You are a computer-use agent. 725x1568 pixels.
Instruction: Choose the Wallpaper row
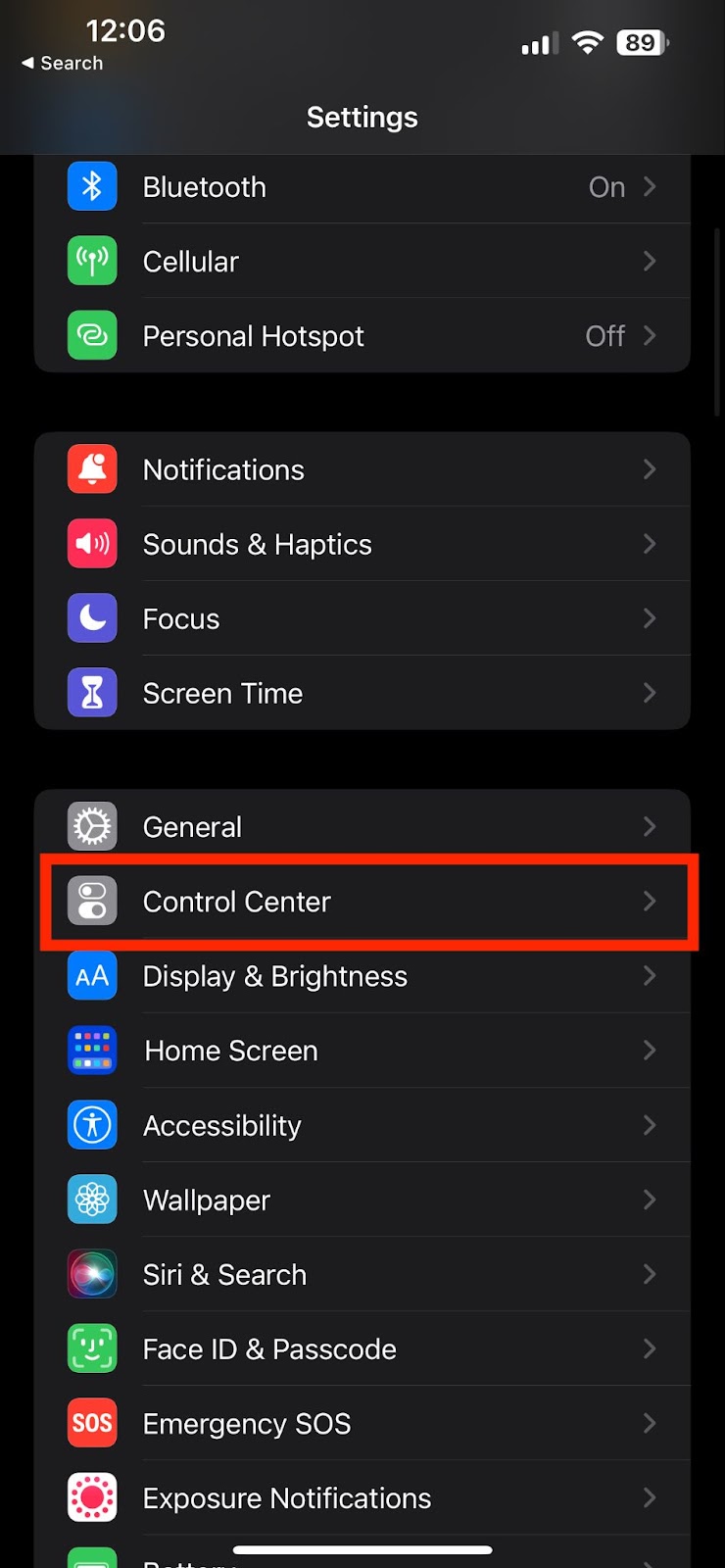point(362,1200)
